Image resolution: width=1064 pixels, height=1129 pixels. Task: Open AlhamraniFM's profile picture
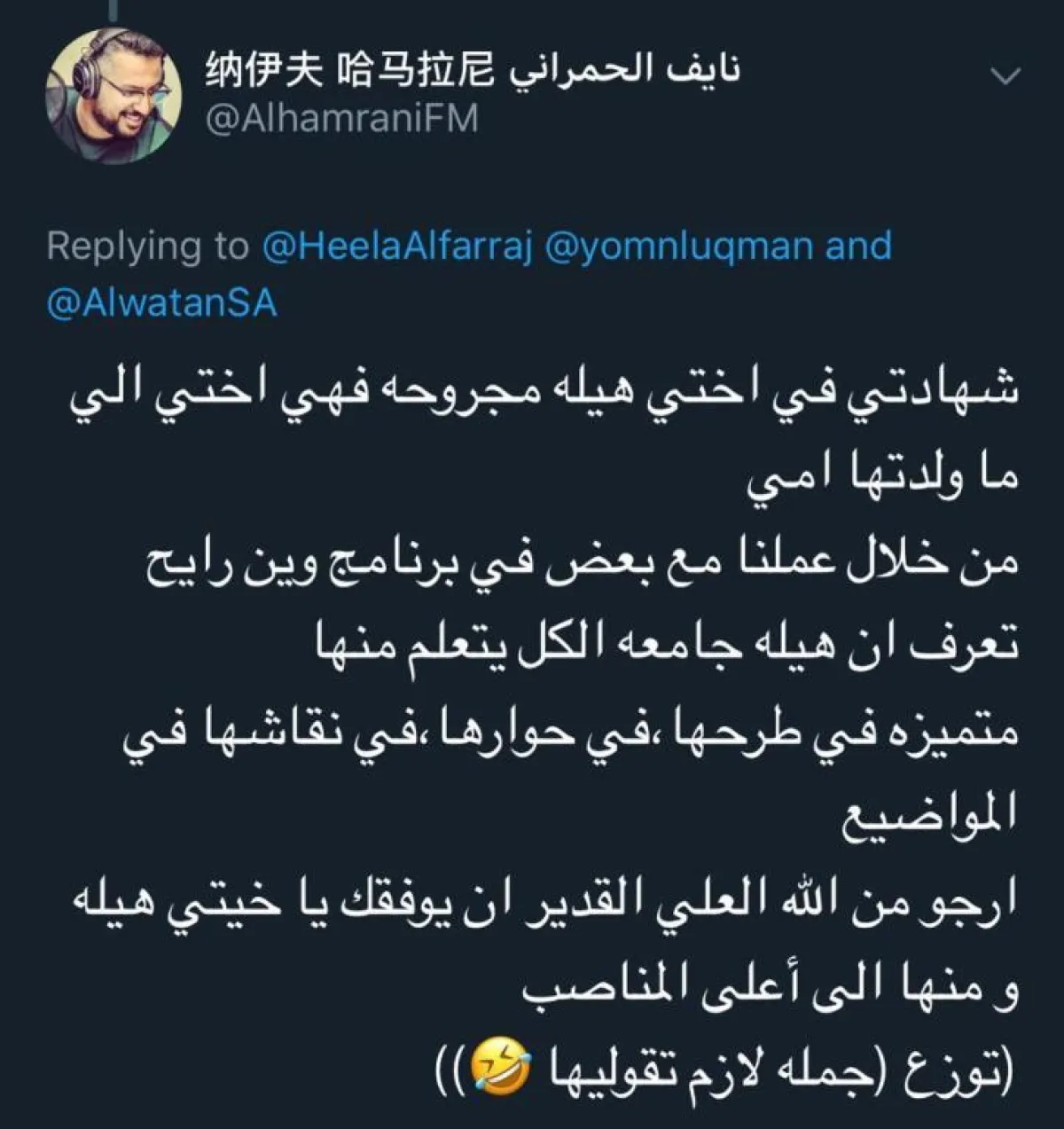pyautogui.click(x=113, y=96)
